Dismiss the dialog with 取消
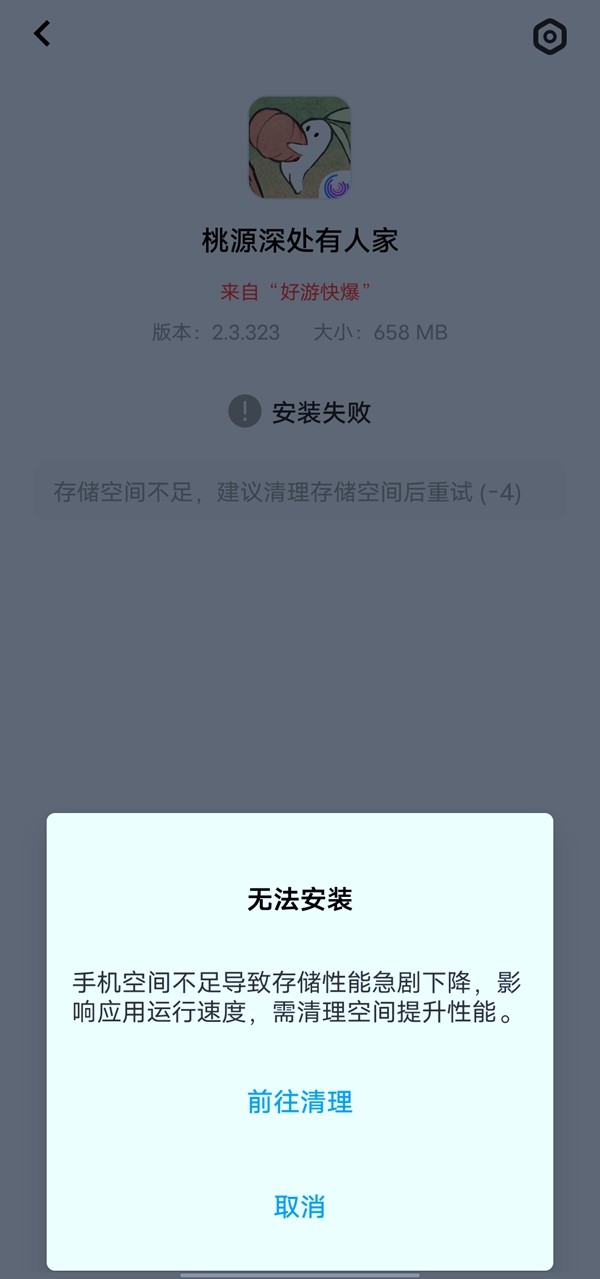 point(299,1206)
